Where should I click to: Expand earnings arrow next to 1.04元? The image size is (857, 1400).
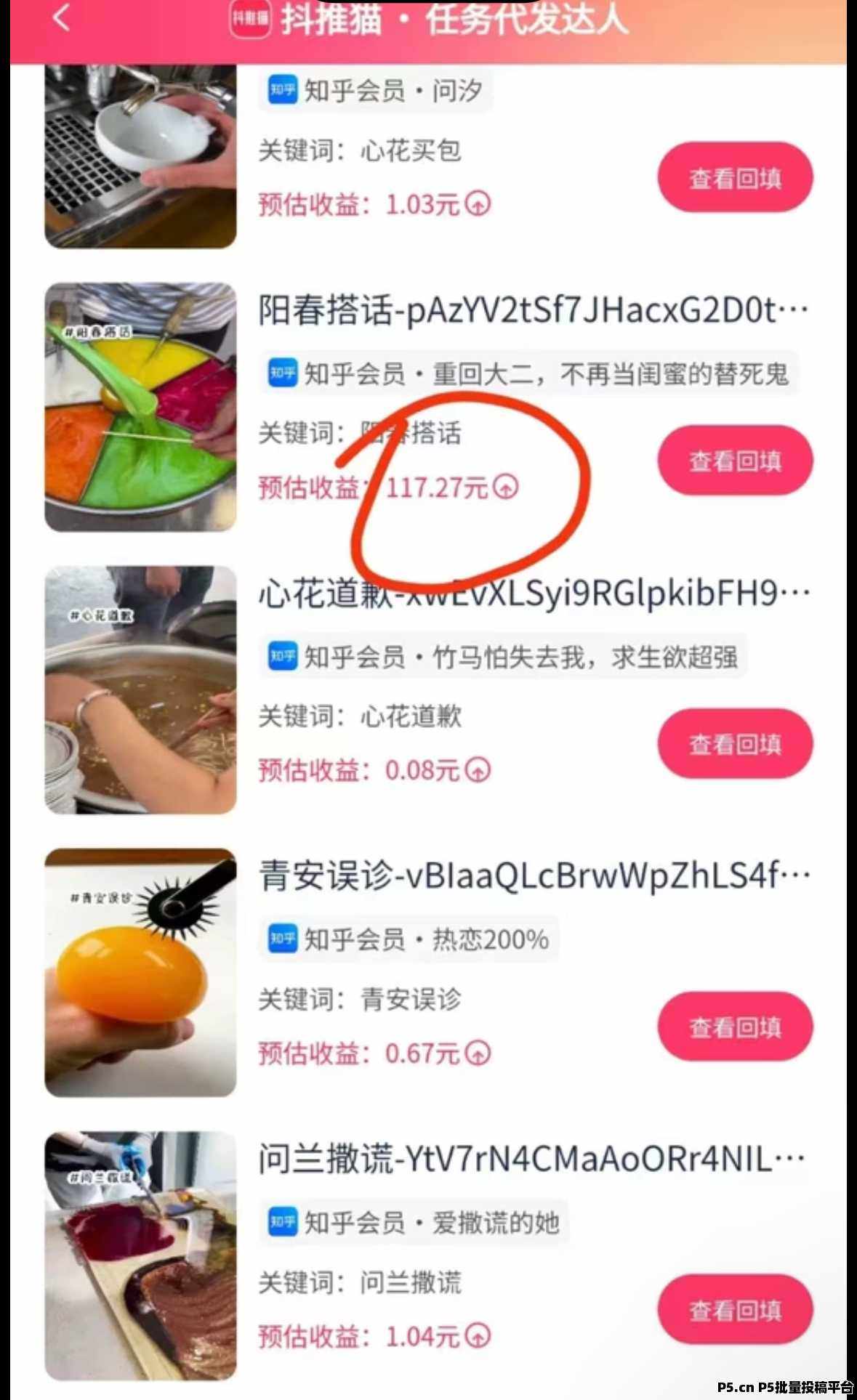point(478,1336)
